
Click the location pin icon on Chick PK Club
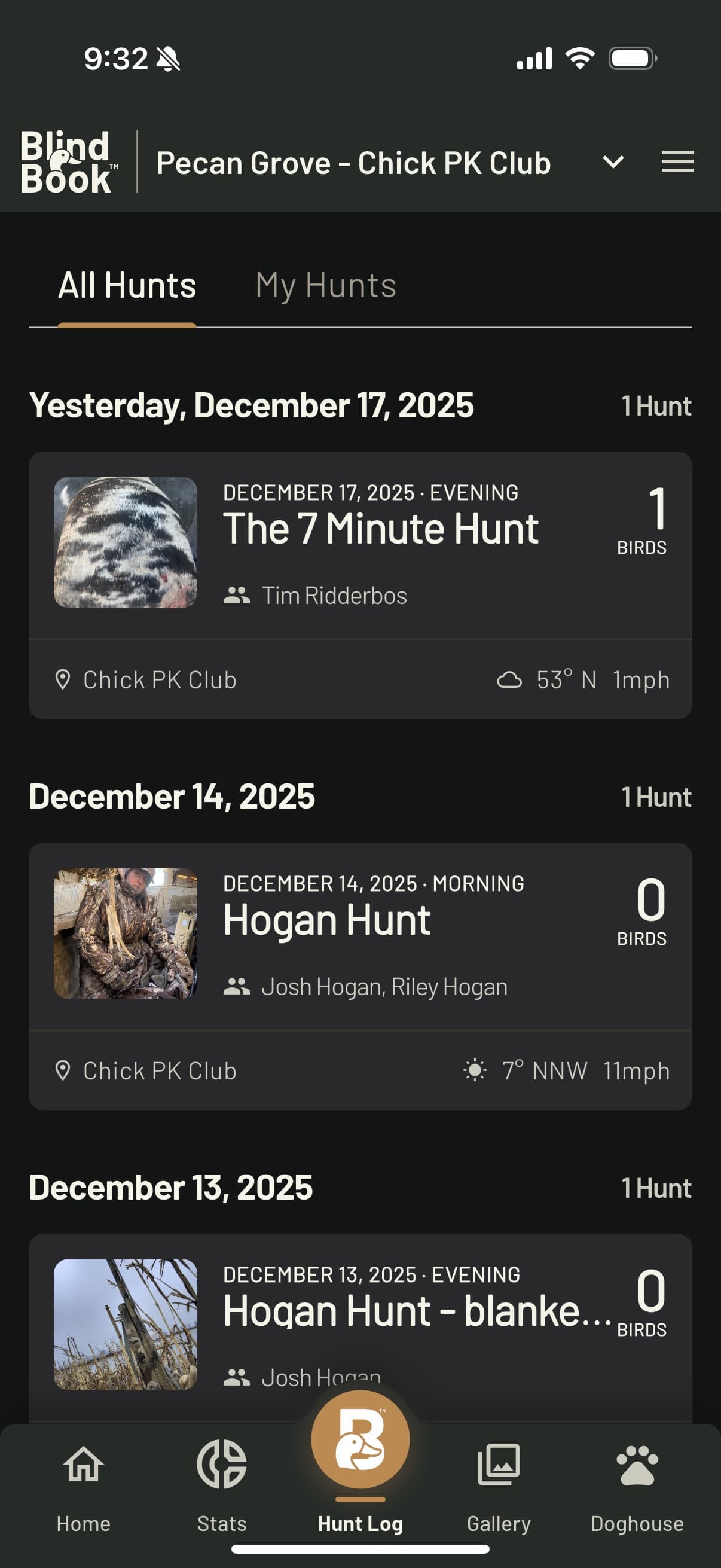65,679
